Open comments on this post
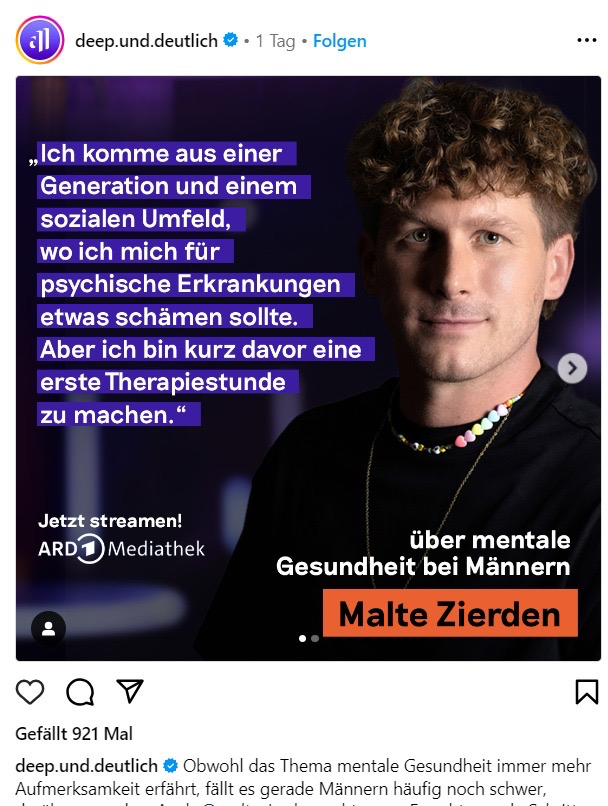The height and width of the screenshot is (806, 608). 80,692
